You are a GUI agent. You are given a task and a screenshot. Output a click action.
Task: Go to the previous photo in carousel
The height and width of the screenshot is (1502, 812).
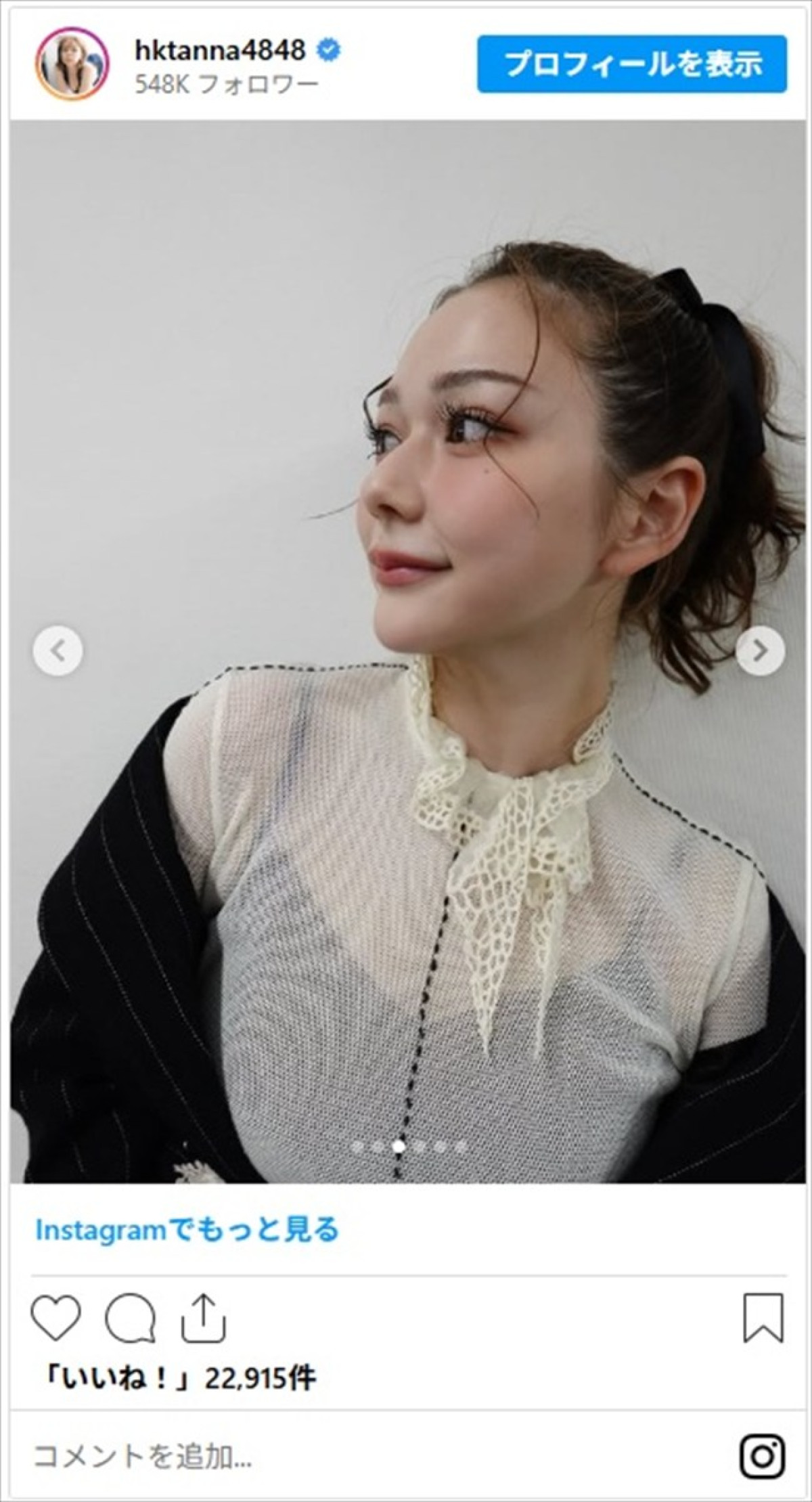coord(58,651)
